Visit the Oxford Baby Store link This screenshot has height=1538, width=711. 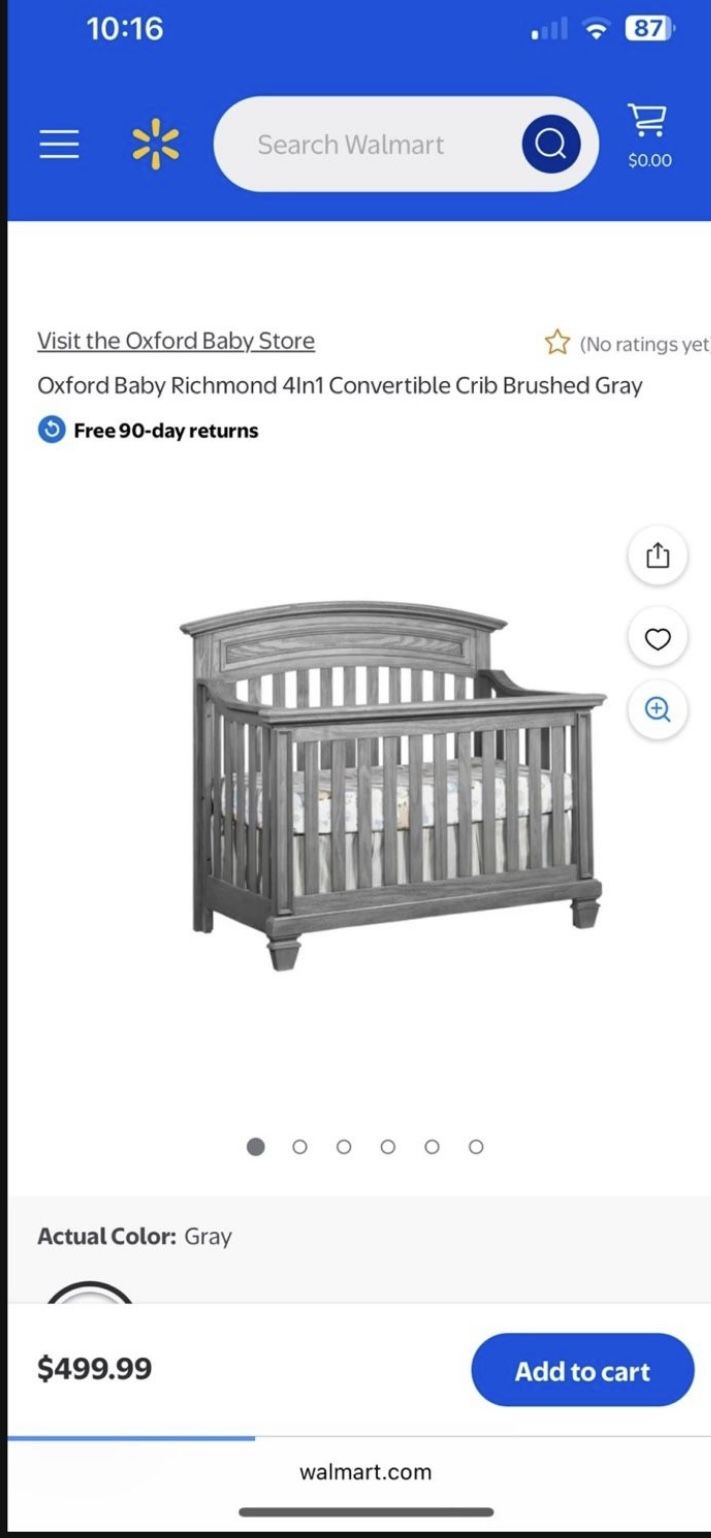tap(176, 341)
